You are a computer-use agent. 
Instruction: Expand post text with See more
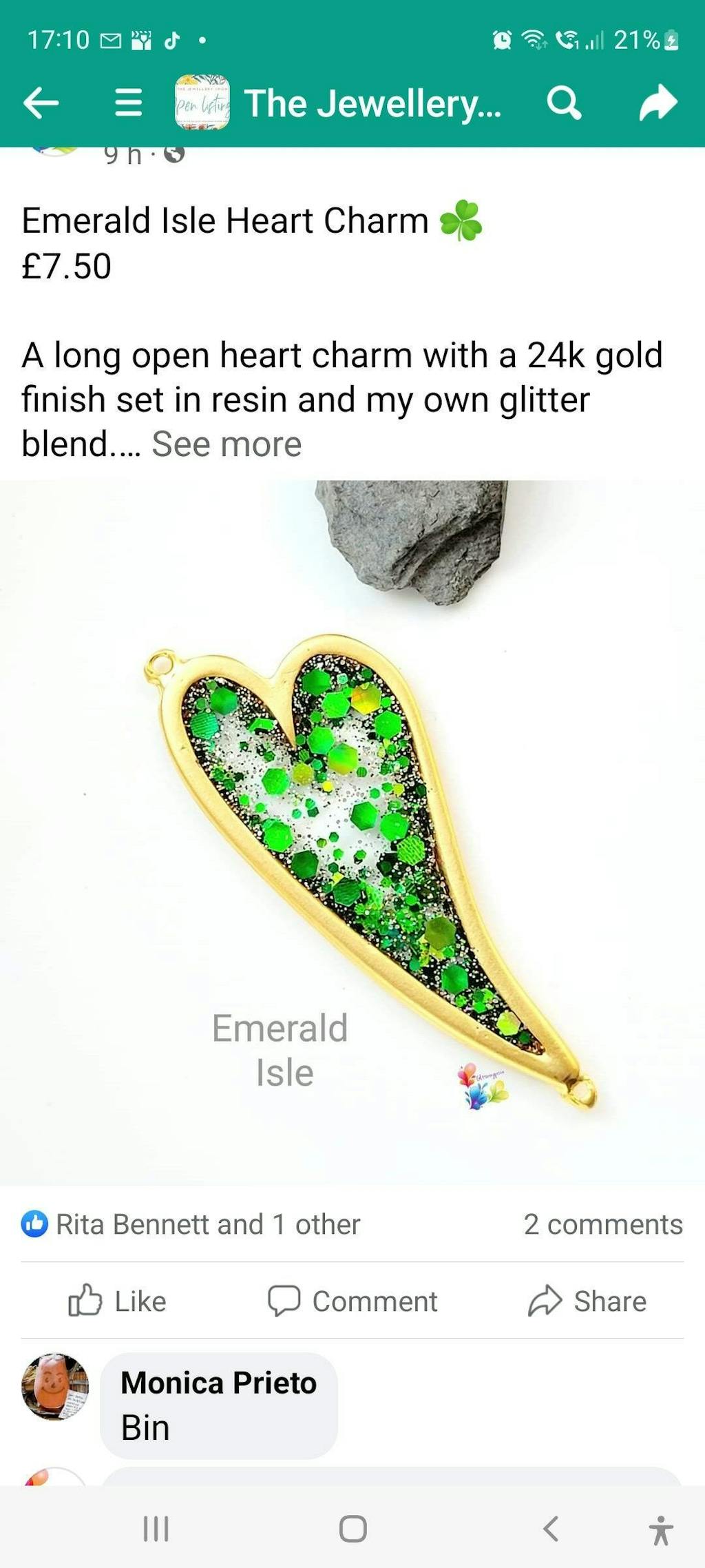click(227, 444)
